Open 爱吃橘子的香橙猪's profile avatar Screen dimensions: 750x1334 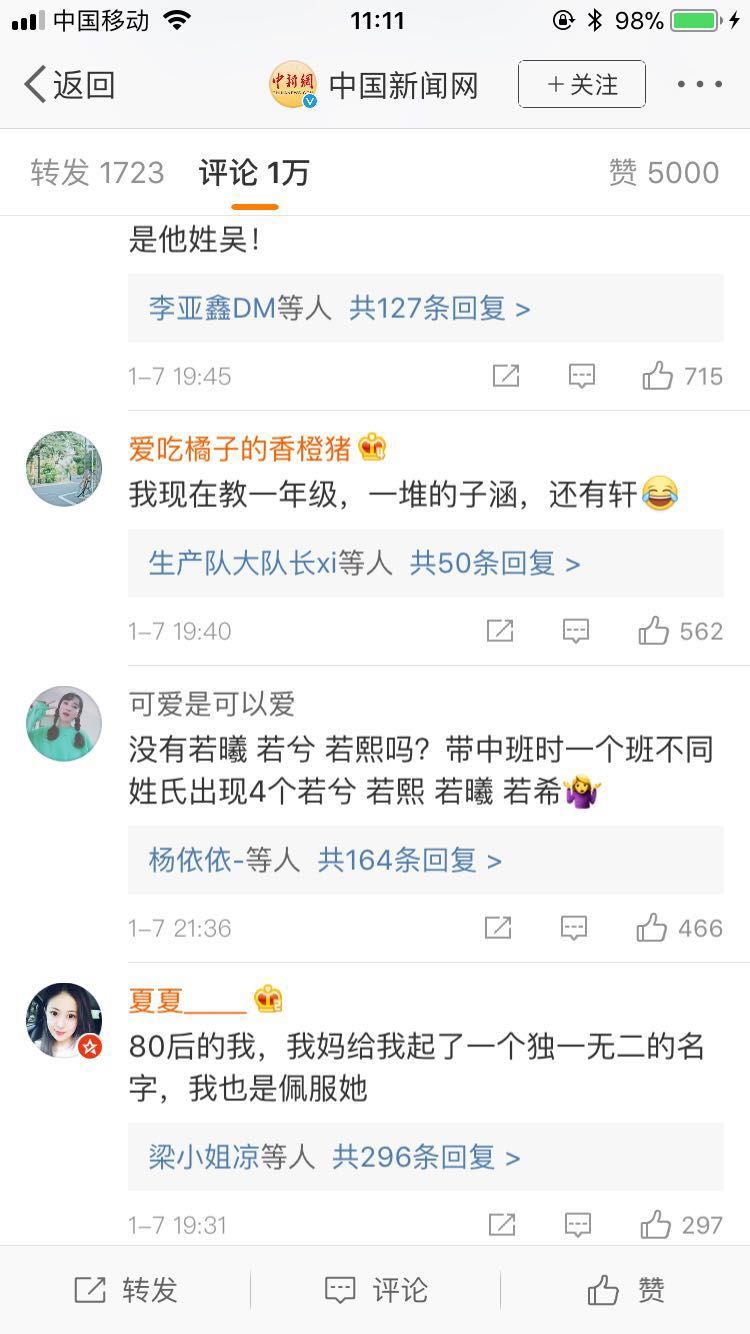point(64,469)
